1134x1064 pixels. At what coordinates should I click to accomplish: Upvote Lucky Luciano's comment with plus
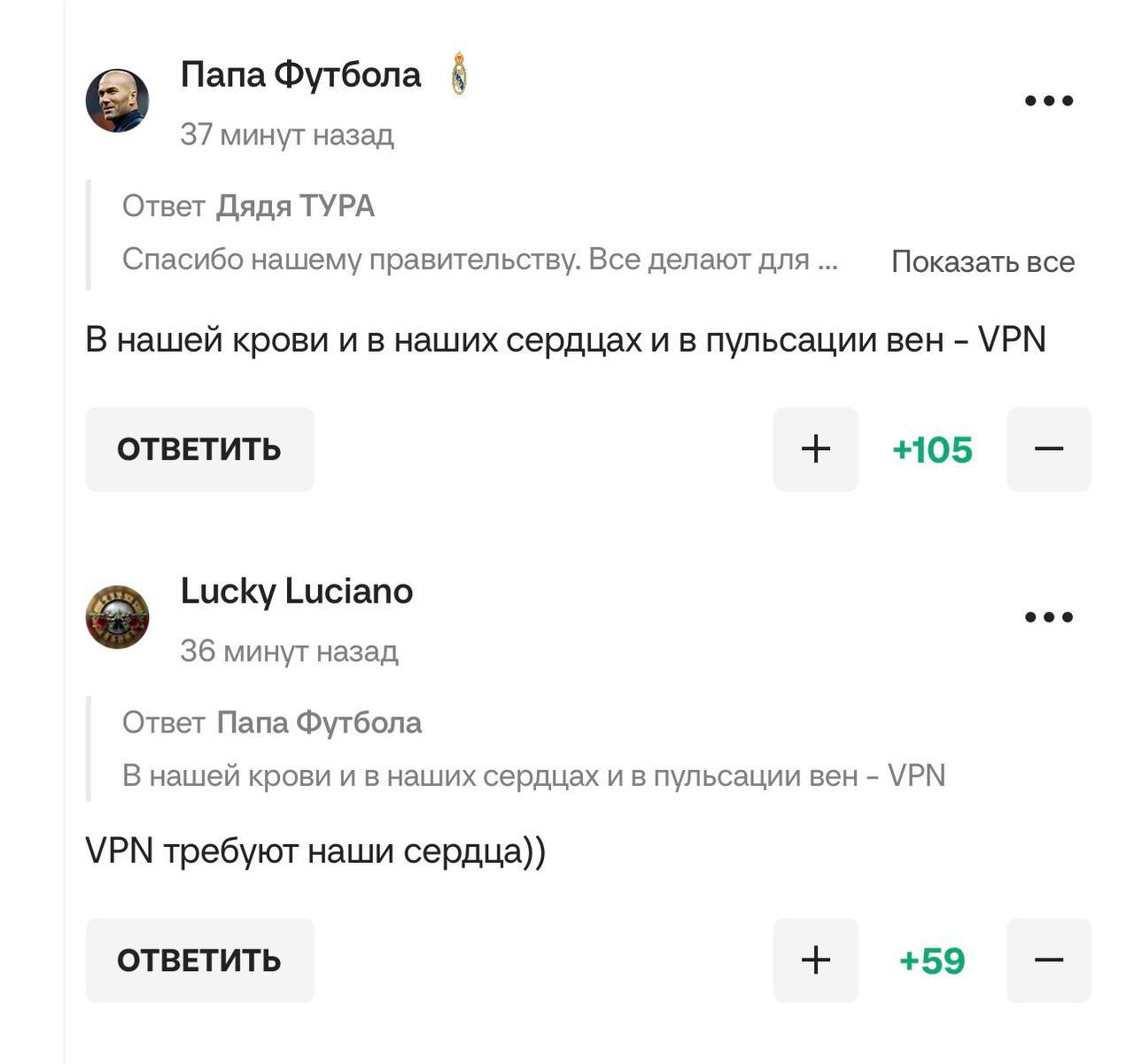815,960
